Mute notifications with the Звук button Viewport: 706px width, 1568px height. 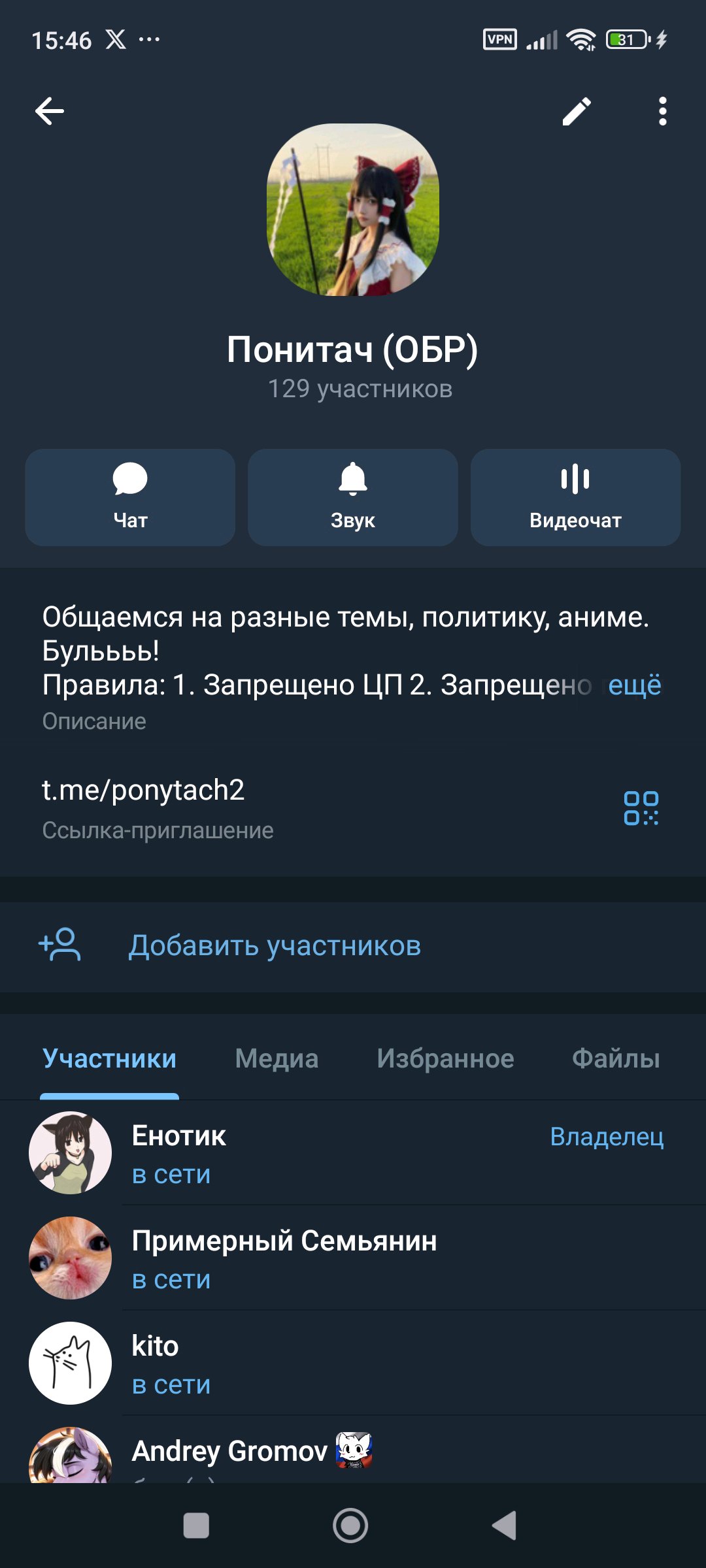coord(353,497)
